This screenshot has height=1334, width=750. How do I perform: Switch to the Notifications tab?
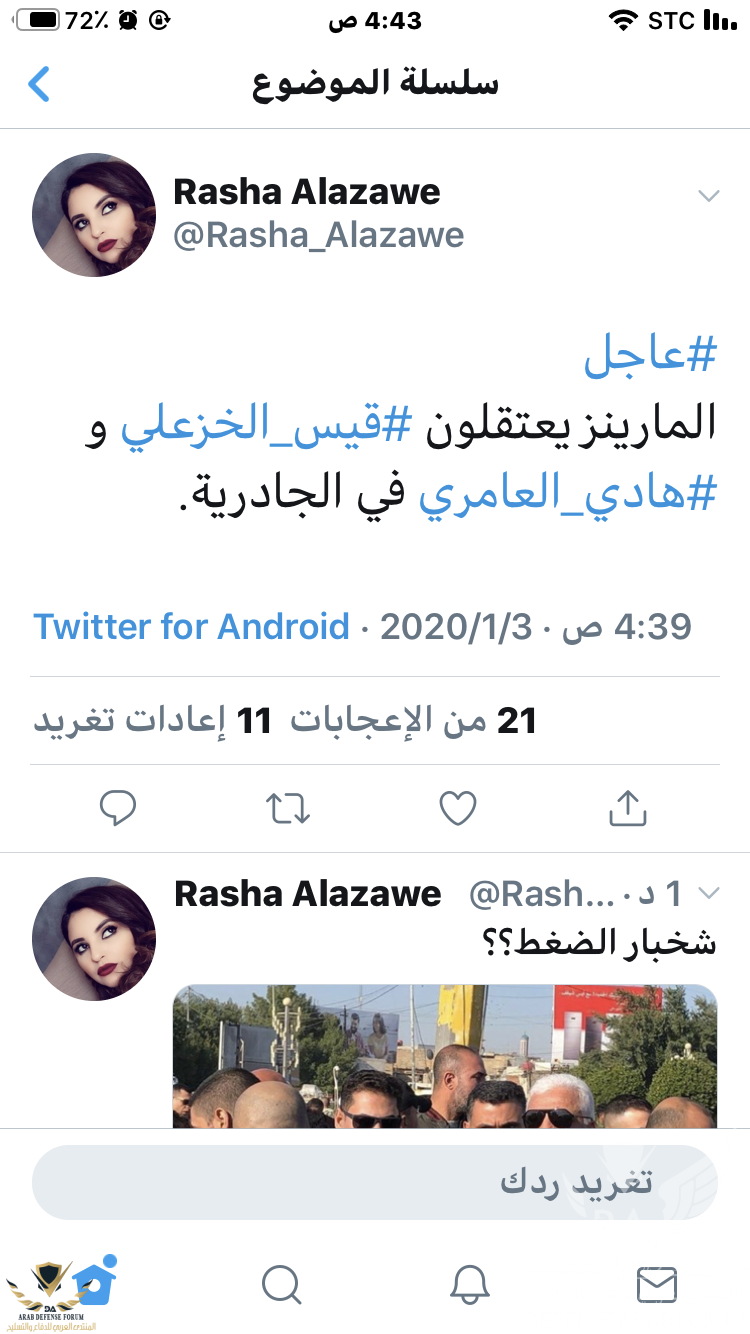coord(469,1284)
